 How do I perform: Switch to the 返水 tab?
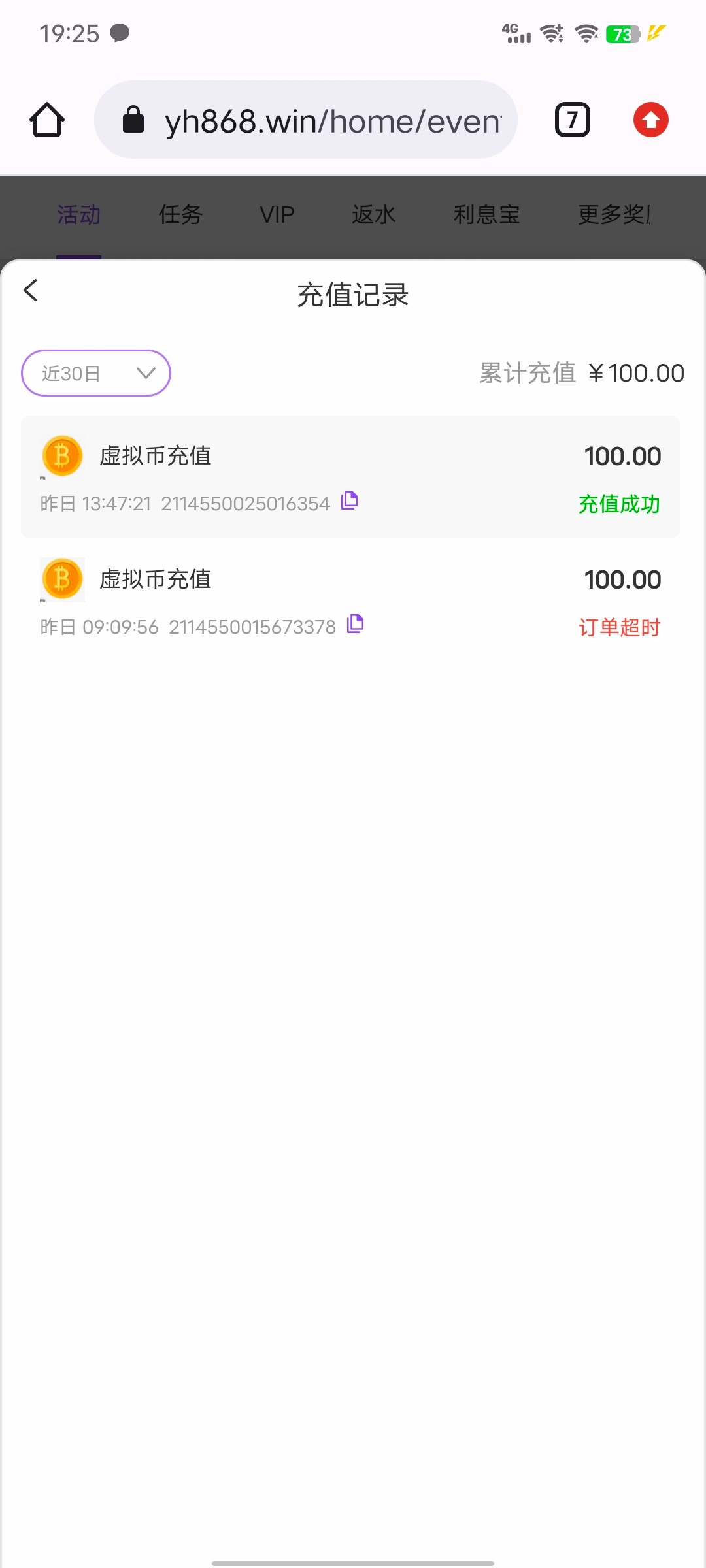374,215
